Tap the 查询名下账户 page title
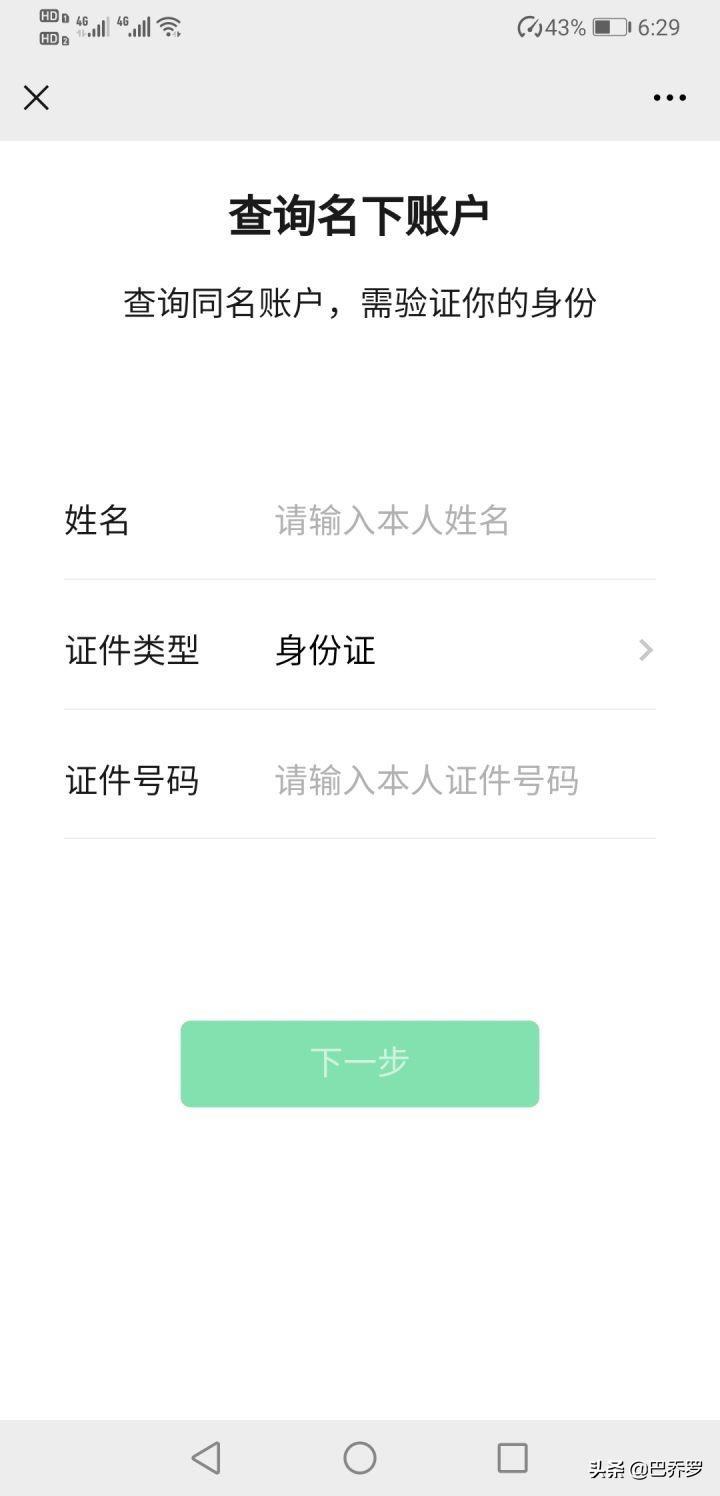This screenshot has width=720, height=1496. (x=359, y=211)
